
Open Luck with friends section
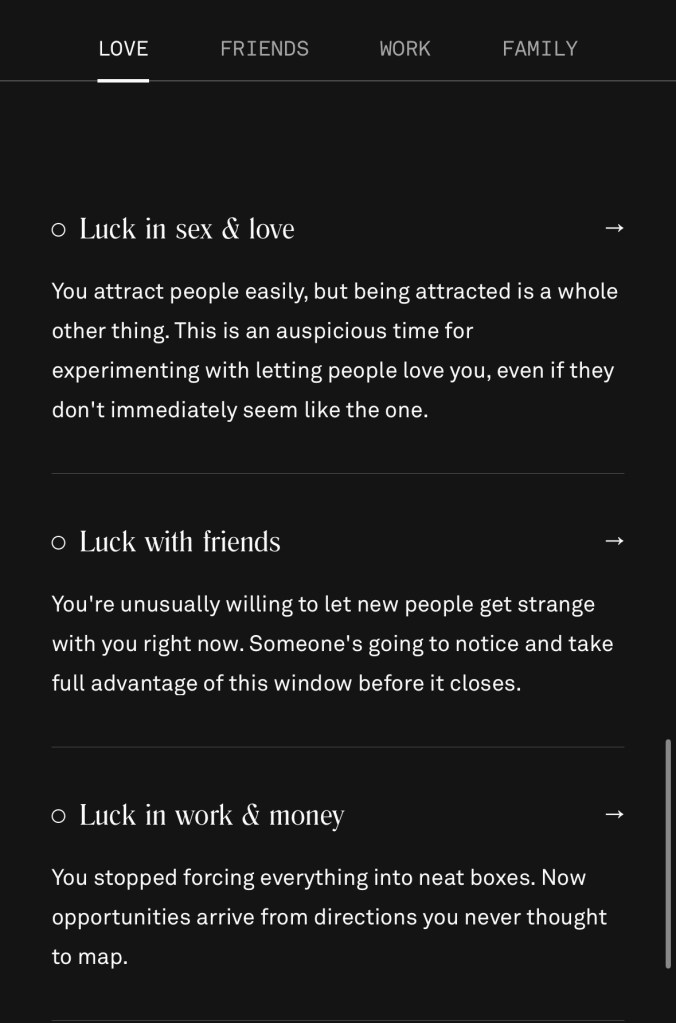(x=614, y=541)
